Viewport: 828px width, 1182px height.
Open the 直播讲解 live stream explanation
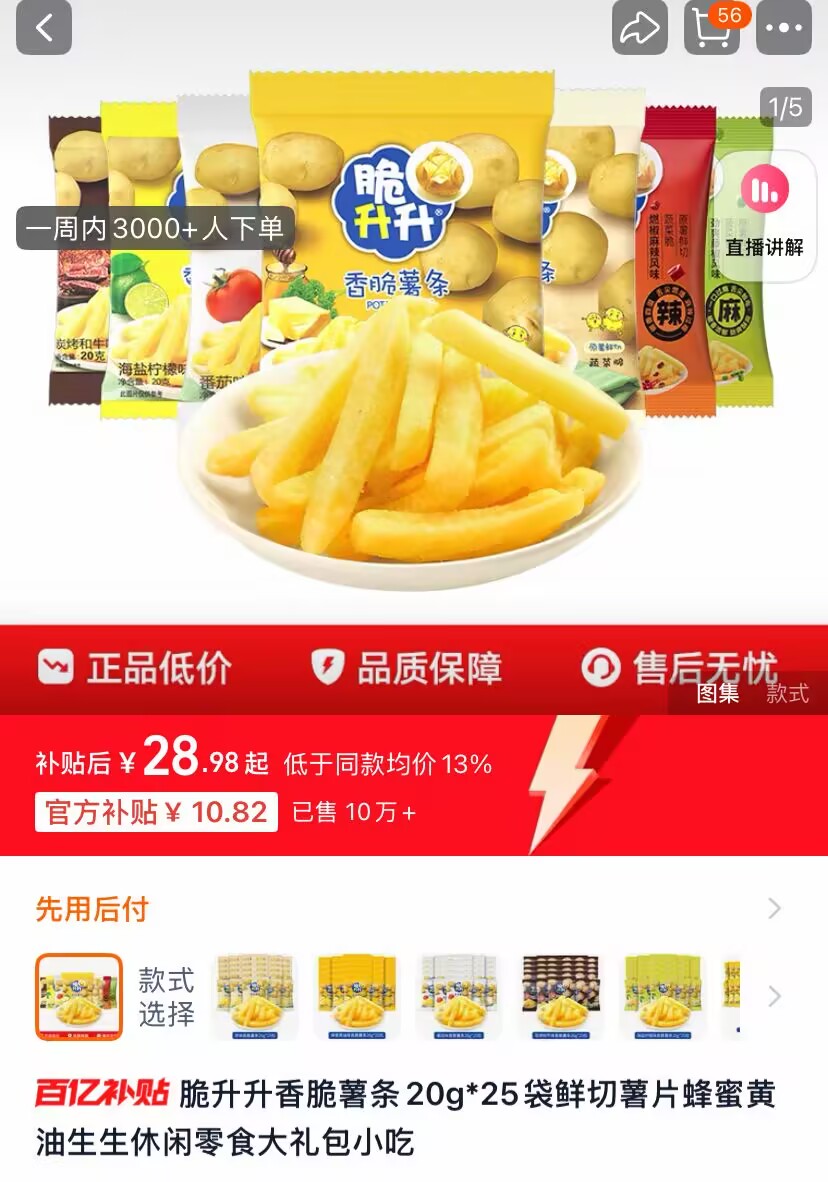pyautogui.click(x=765, y=212)
